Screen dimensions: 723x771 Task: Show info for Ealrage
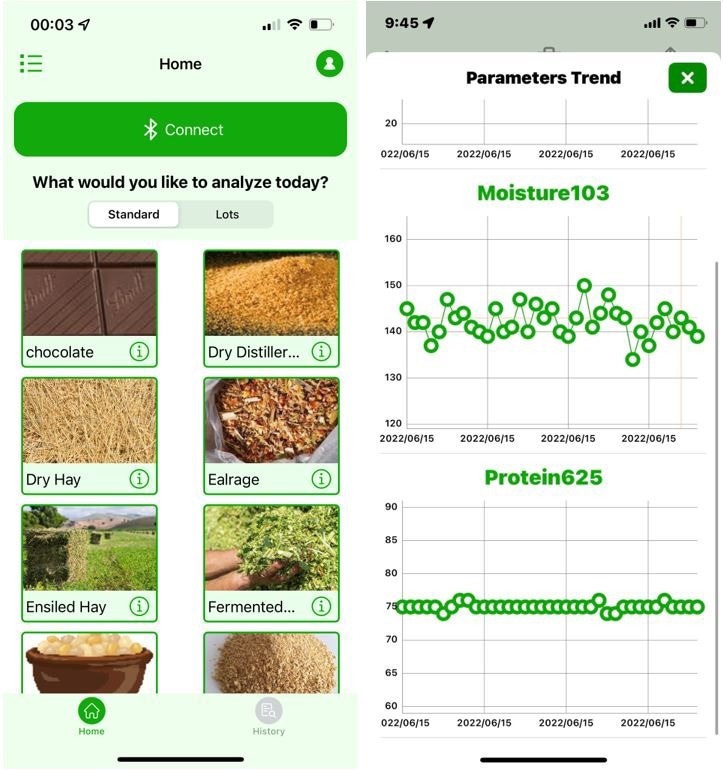click(x=321, y=479)
